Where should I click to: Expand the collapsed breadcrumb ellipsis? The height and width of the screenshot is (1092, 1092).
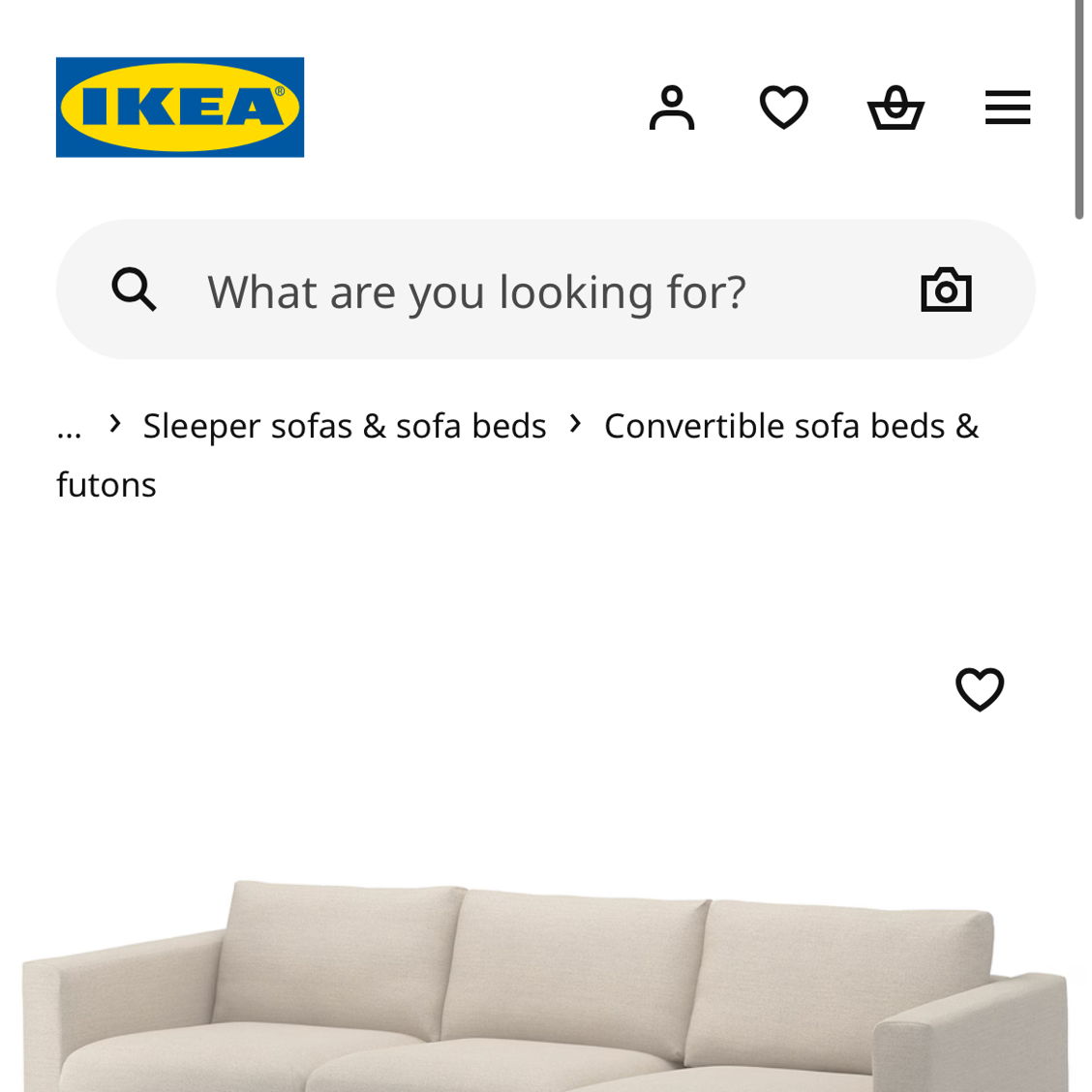(69, 427)
